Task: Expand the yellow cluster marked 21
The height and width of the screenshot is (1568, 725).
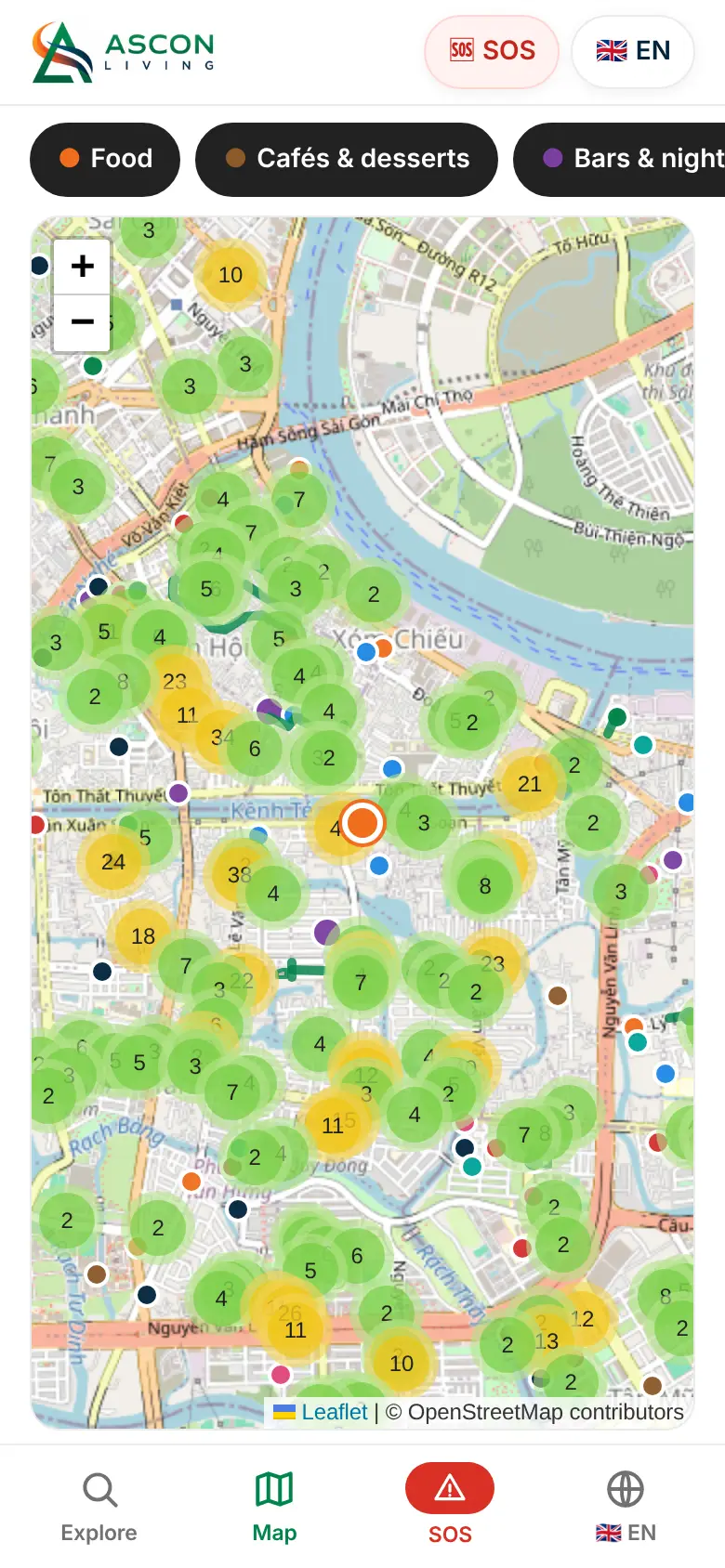Action: (x=530, y=784)
